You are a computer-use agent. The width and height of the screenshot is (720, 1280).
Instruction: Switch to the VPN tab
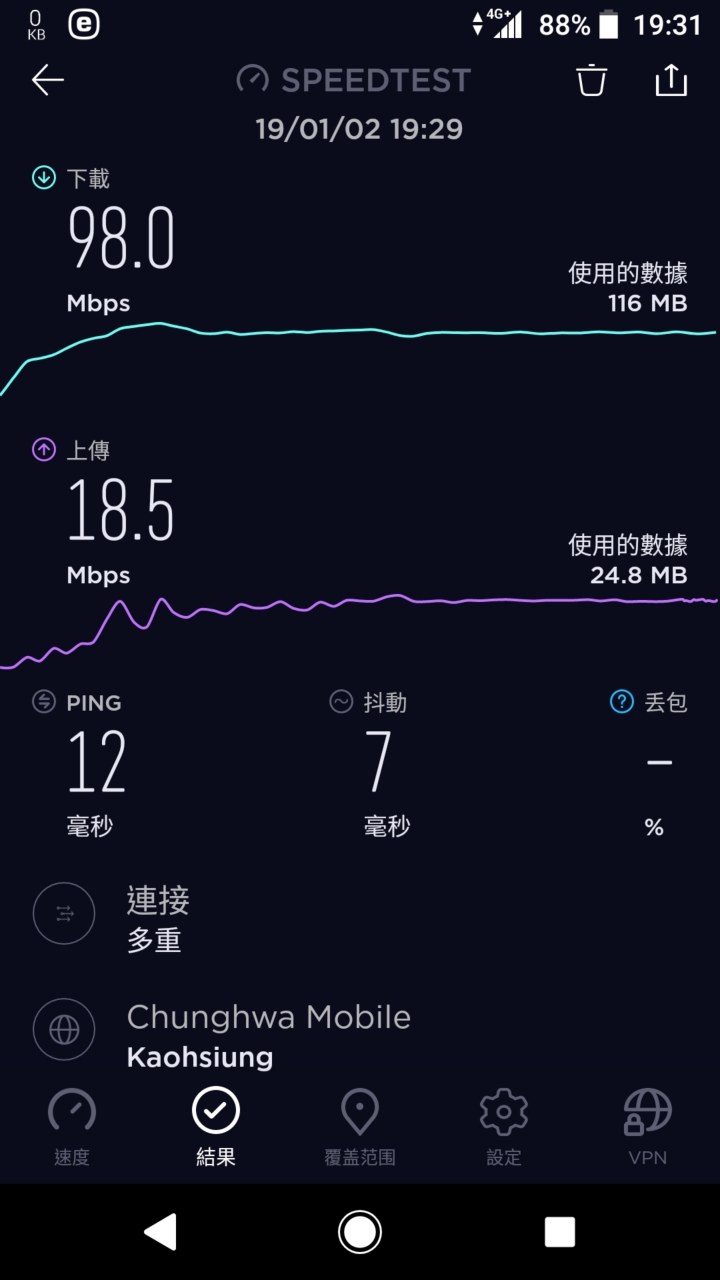[x=648, y=1128]
